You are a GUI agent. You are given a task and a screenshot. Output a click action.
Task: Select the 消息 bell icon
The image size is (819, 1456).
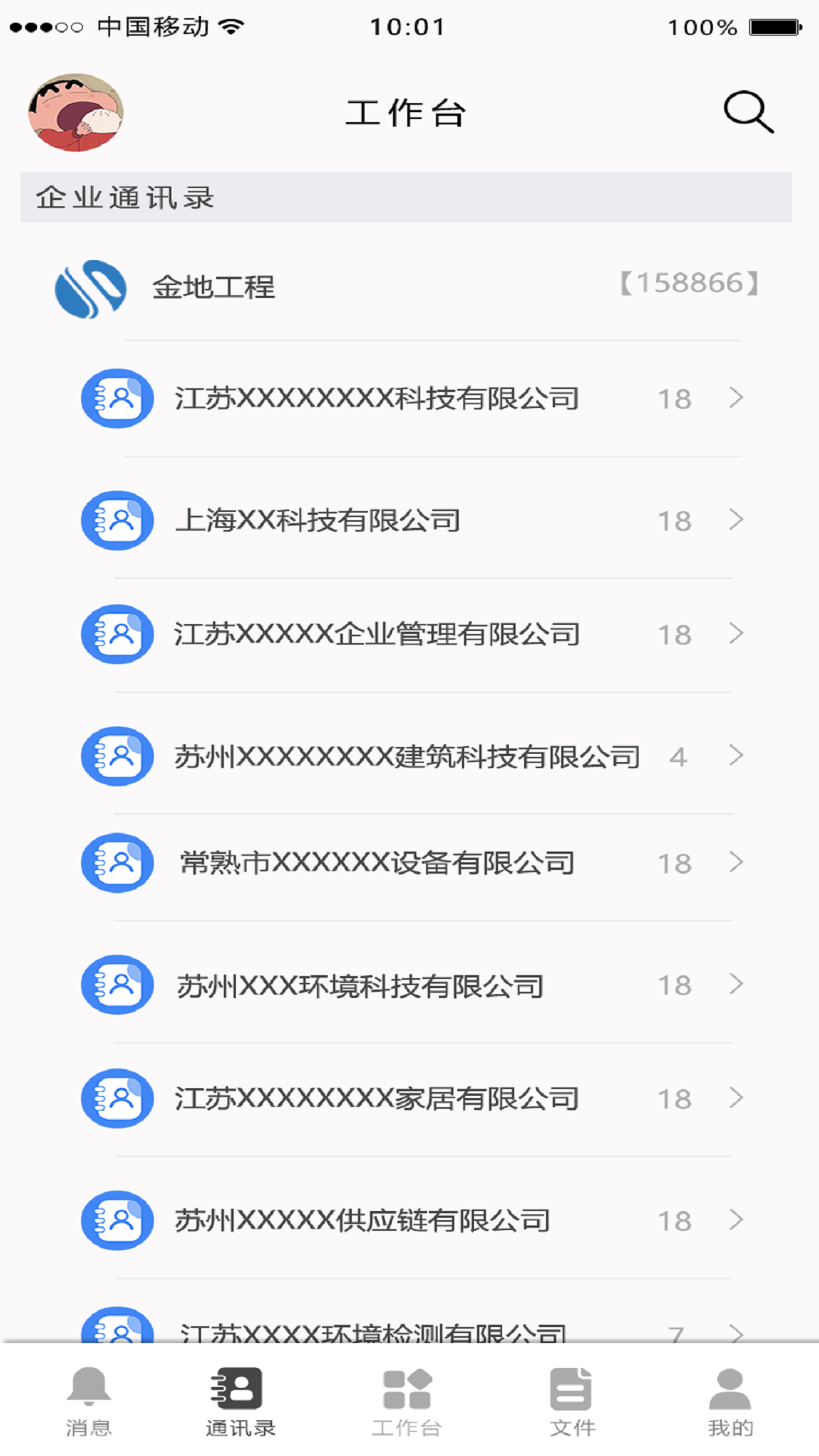(89, 1399)
